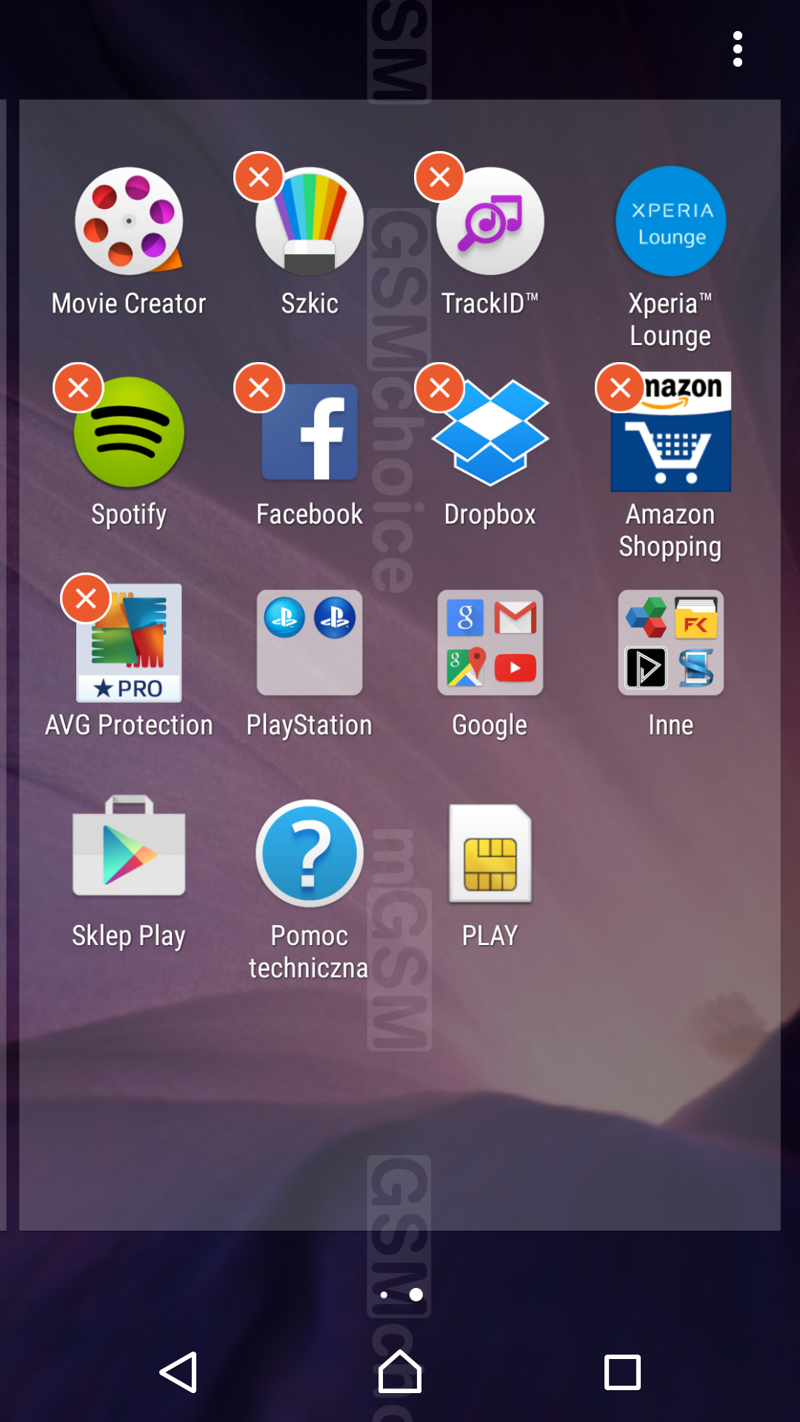Screen dimensions: 800x1422
Task: Uninstall AVG Protection via red X badge
Action: coord(86,599)
